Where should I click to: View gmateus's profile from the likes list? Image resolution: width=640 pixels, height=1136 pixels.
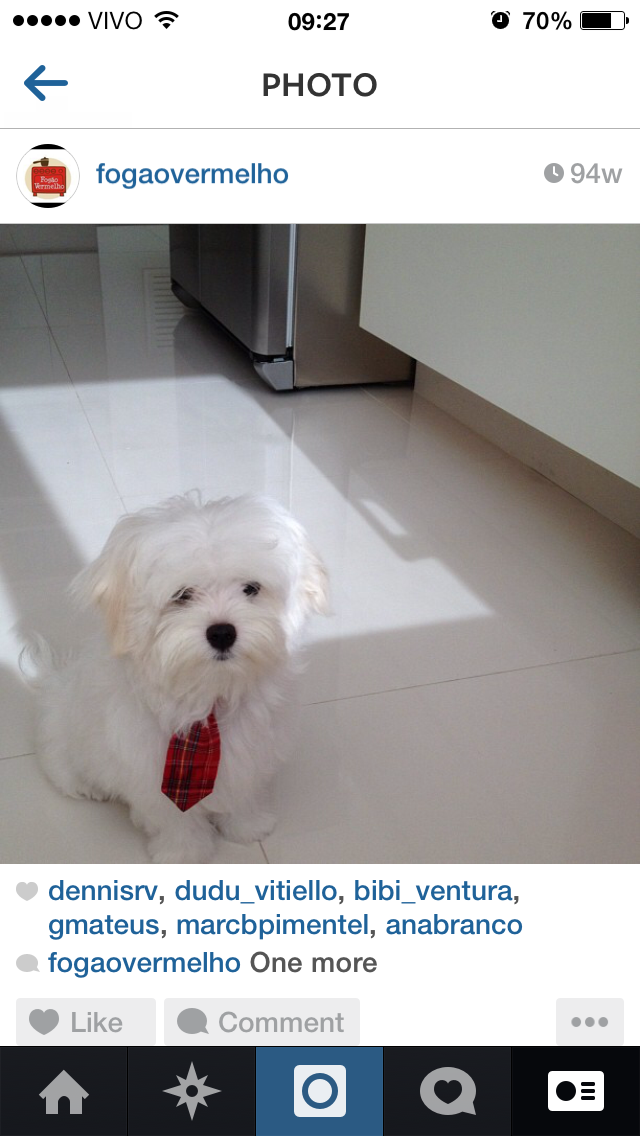104,925
